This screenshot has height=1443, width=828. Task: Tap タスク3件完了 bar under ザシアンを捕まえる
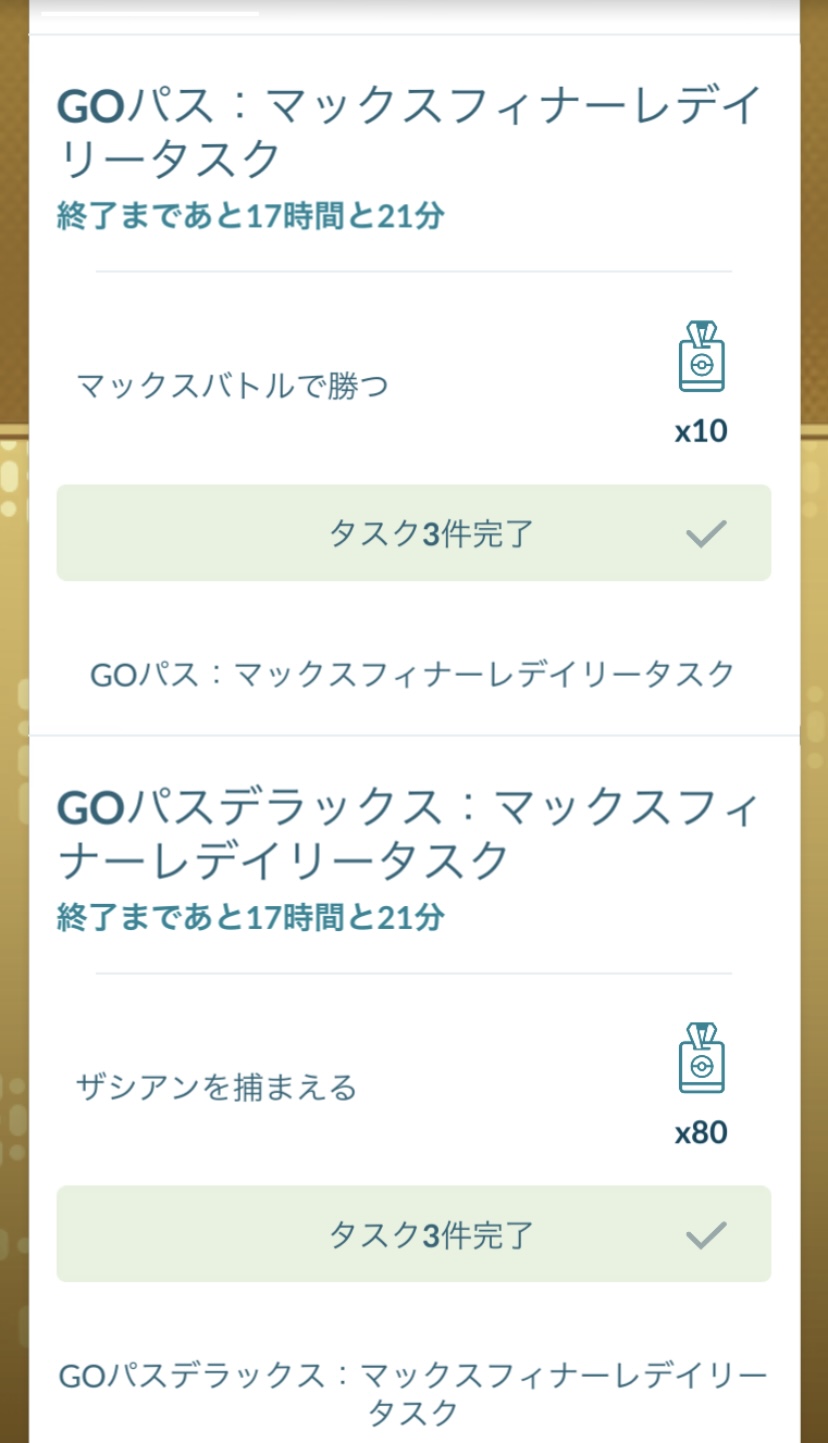click(x=413, y=1234)
